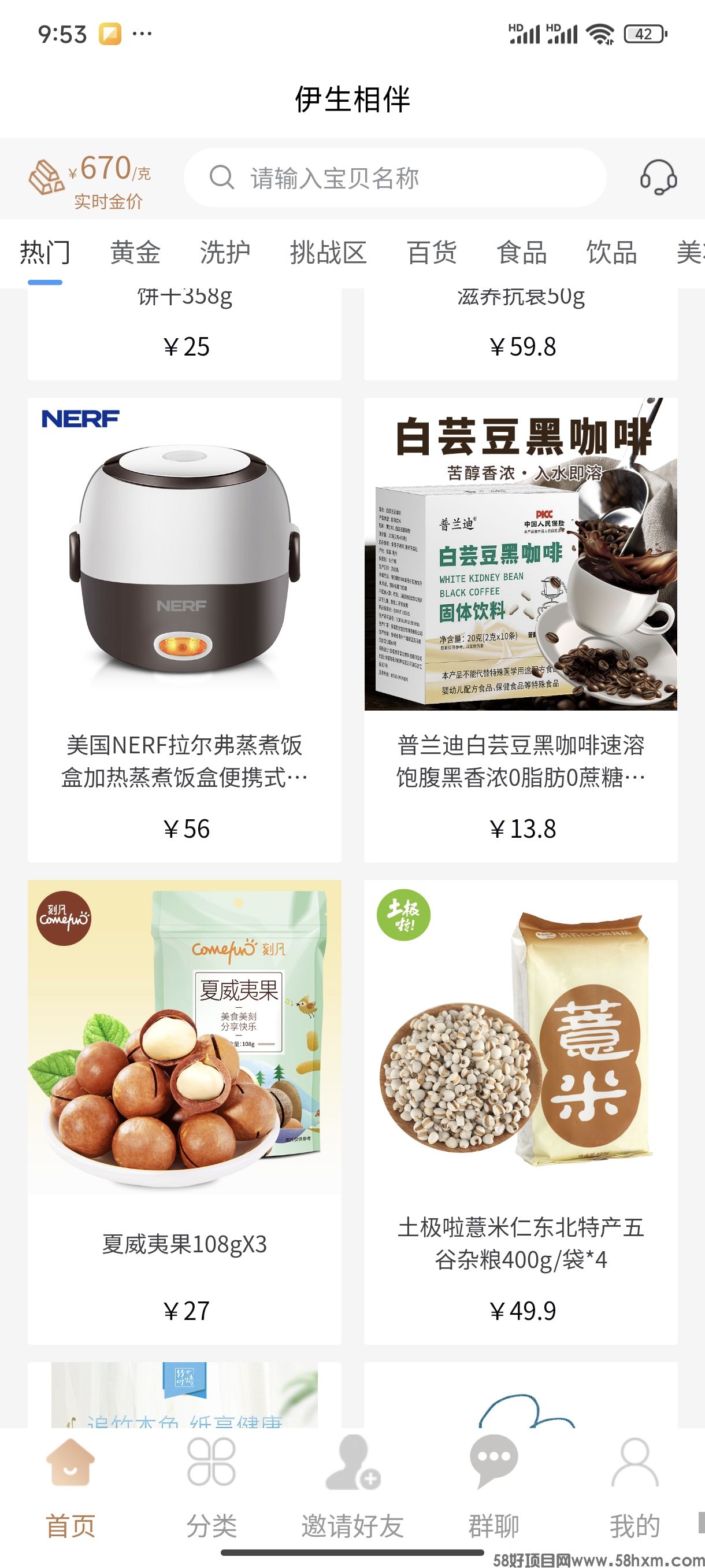This screenshot has width=705, height=1568.
Task: Open the 我的 profile tab
Action: 634,1485
